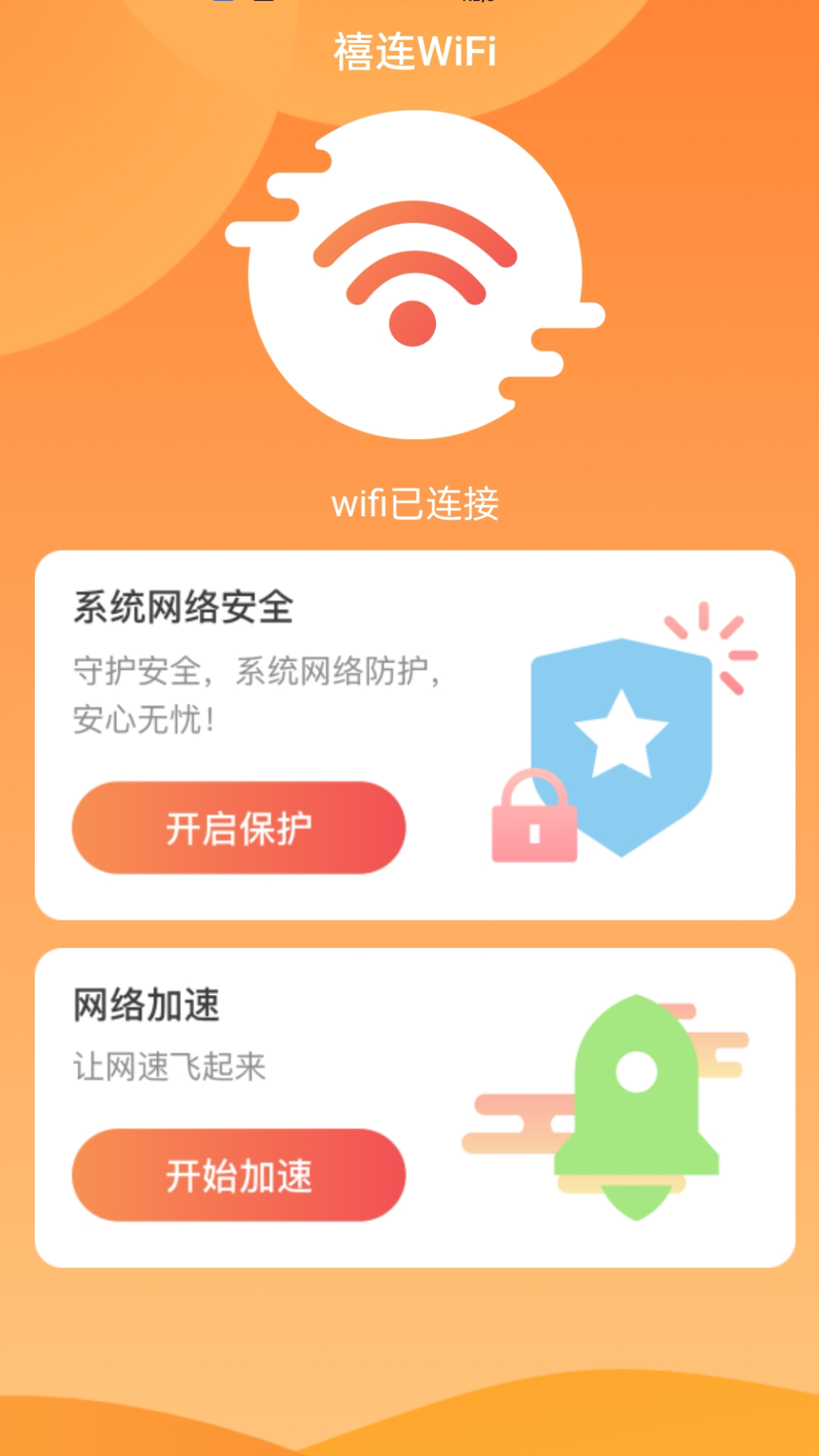Tap the green rocket acceleration icon
This screenshot has width=819, height=1456.
coord(637,1100)
